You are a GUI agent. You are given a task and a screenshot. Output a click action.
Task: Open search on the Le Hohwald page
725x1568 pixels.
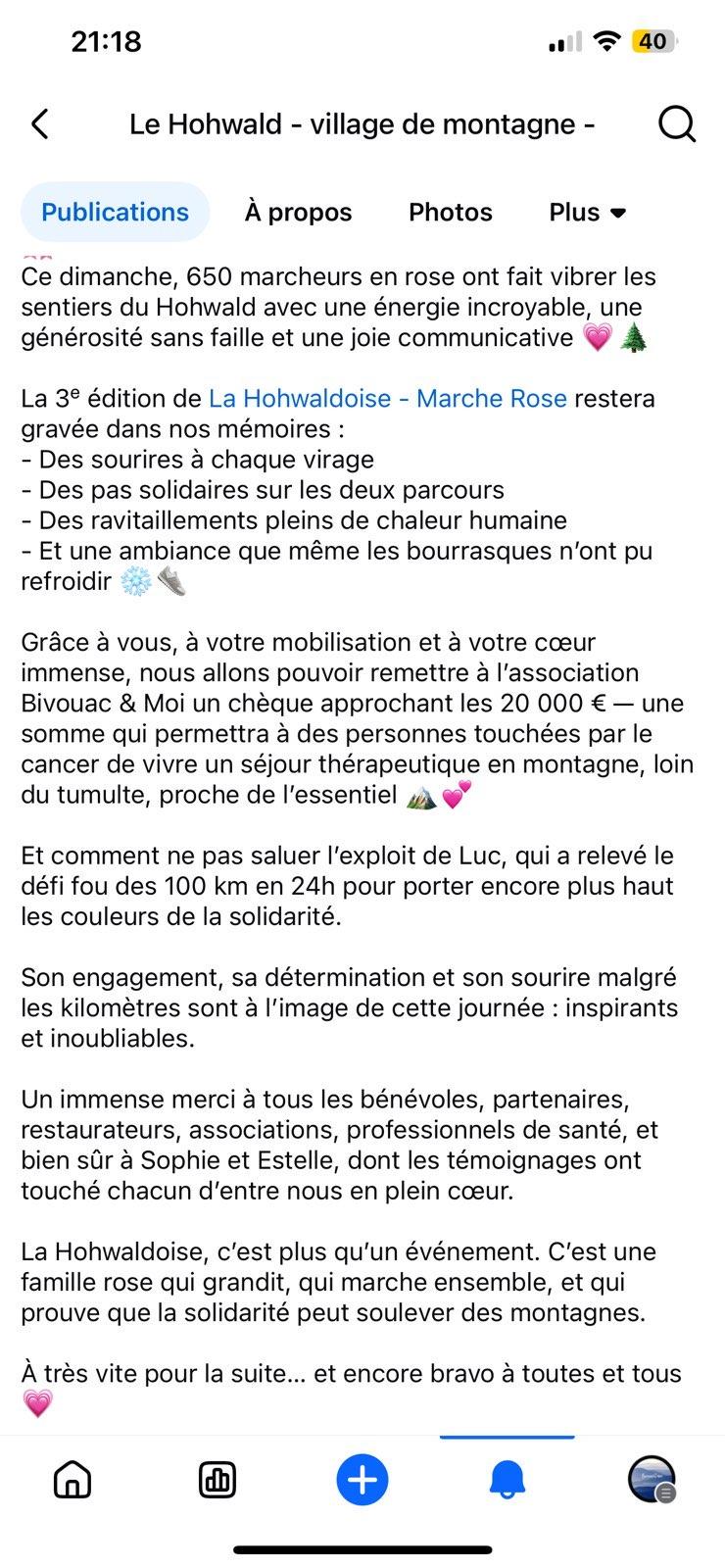(676, 124)
